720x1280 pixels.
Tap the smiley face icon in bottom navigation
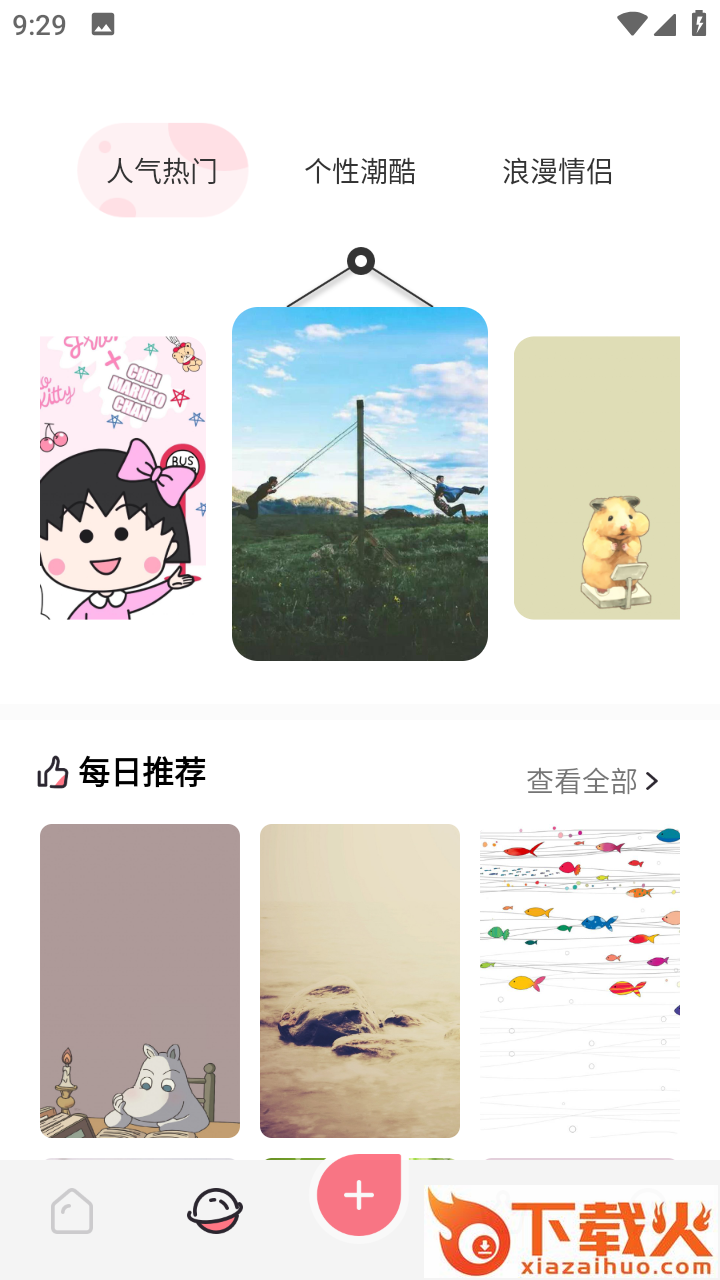coord(215,1210)
